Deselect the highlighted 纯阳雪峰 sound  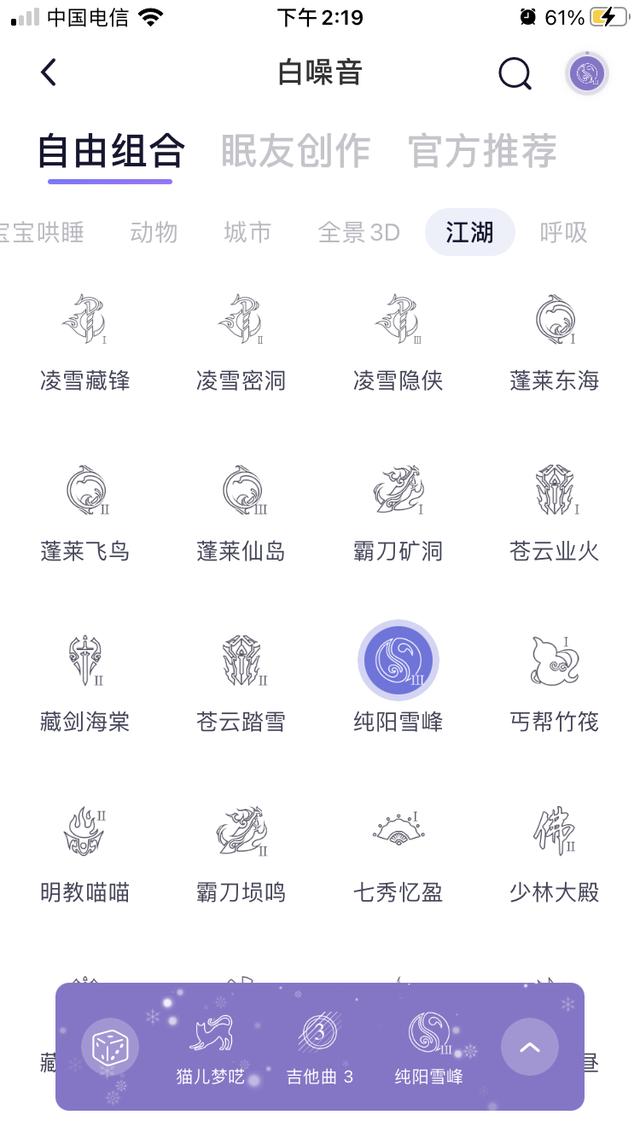tap(398, 677)
